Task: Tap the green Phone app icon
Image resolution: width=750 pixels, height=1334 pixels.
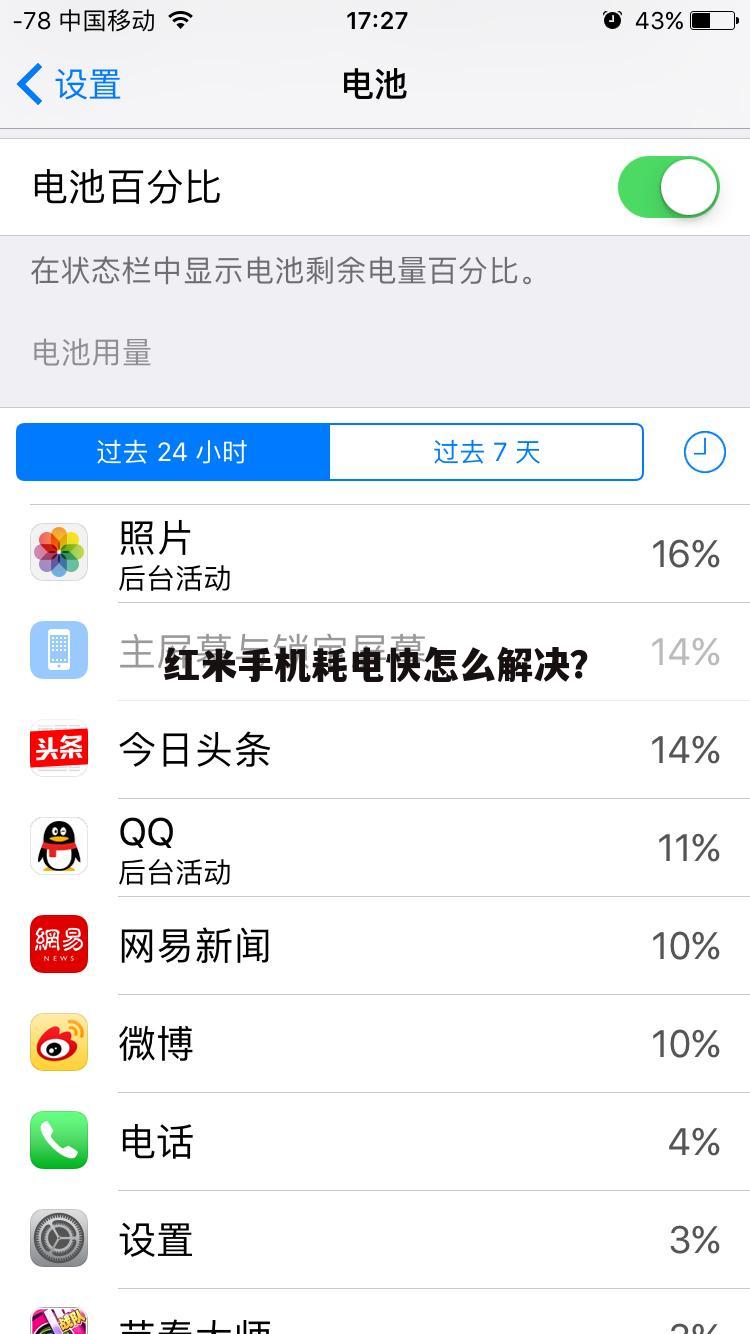Action: coord(58,1140)
